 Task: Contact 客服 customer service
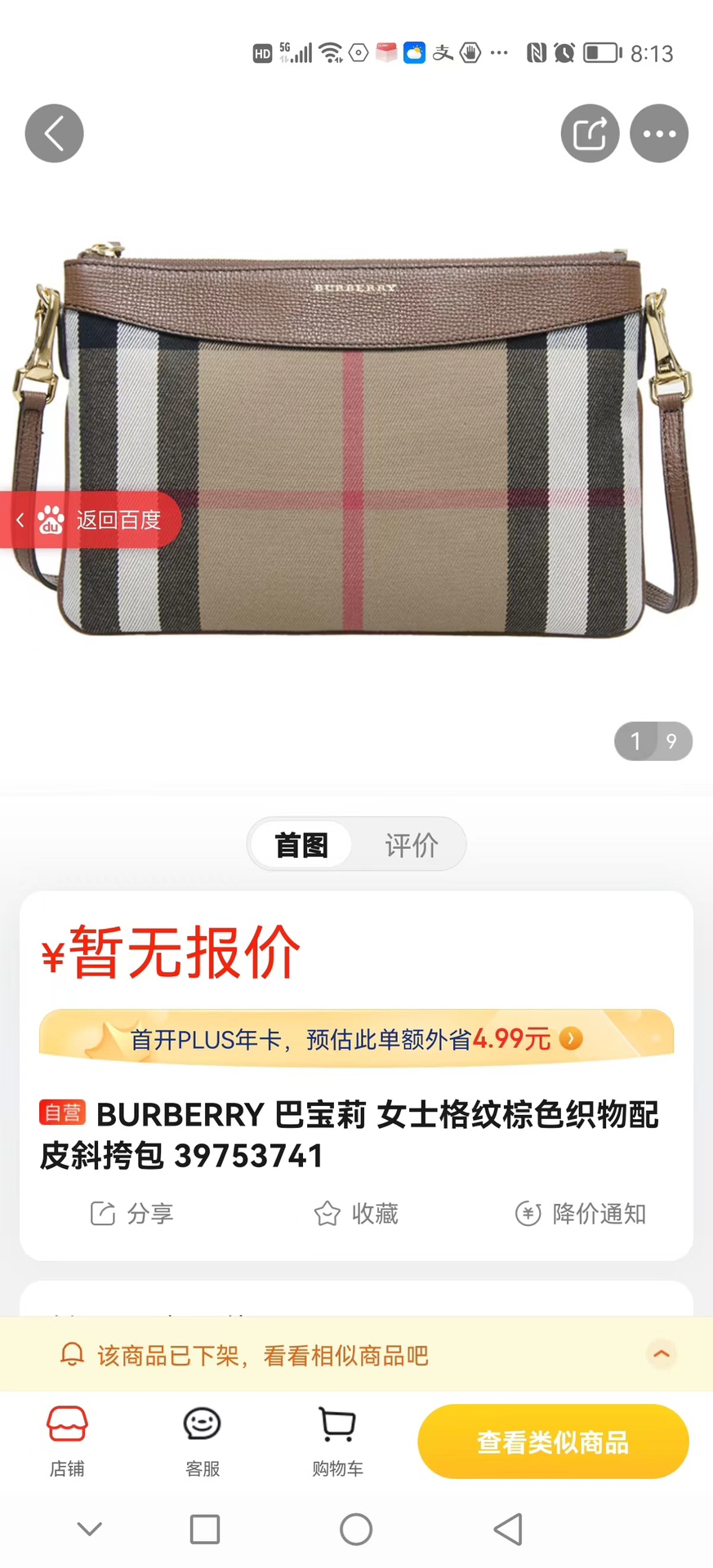tap(202, 1441)
